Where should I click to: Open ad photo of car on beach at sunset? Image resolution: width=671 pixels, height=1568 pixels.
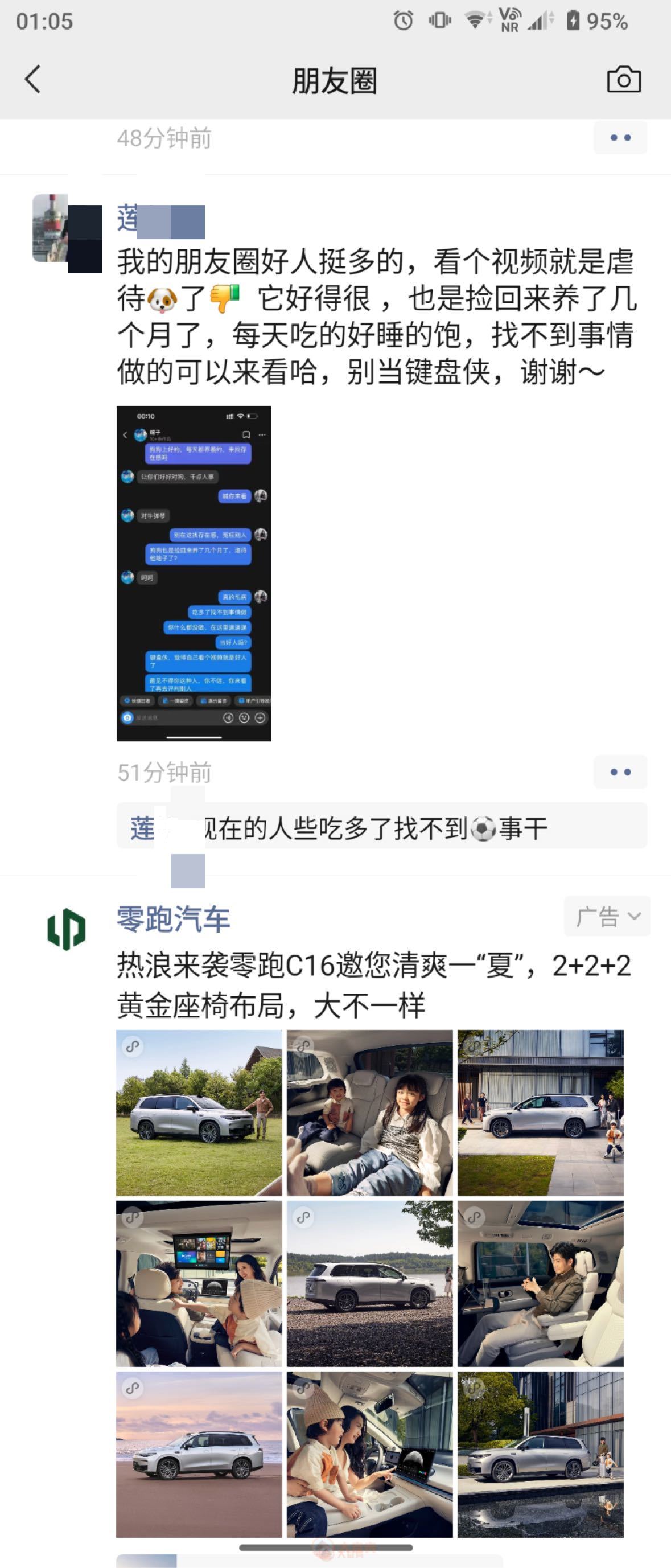tap(199, 1454)
